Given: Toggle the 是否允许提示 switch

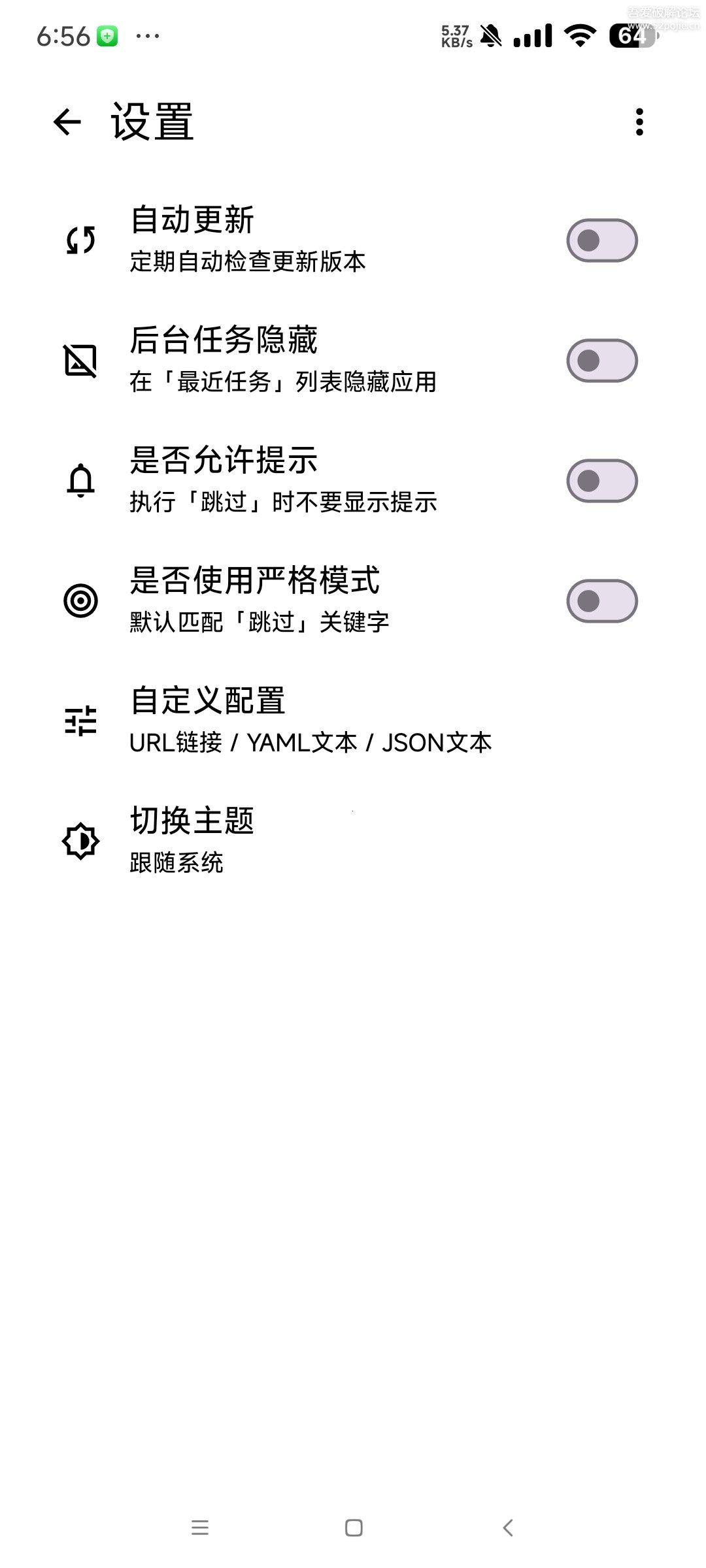Looking at the screenshot, I should coord(601,481).
